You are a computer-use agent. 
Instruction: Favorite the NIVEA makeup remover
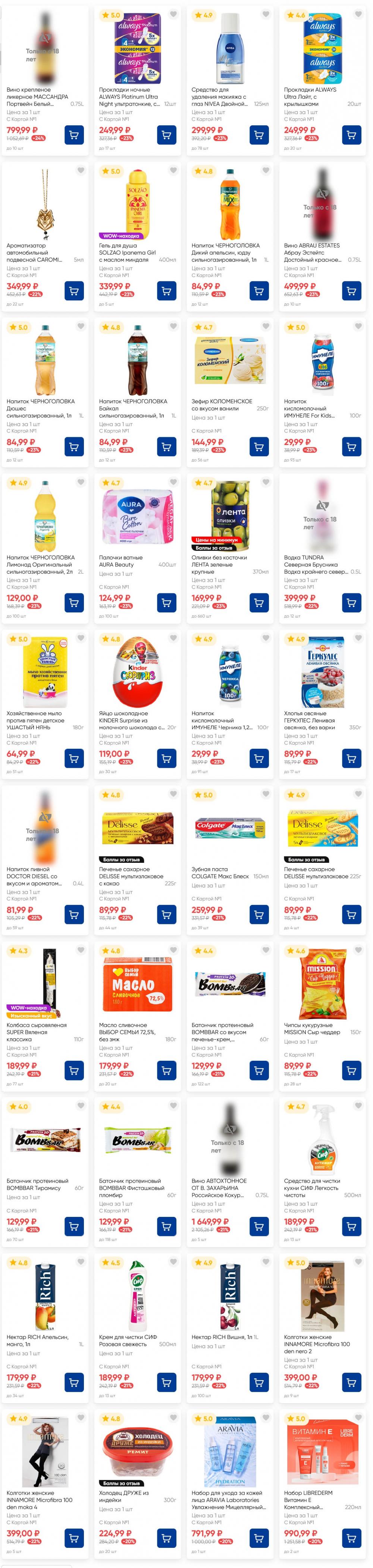pos(266,15)
